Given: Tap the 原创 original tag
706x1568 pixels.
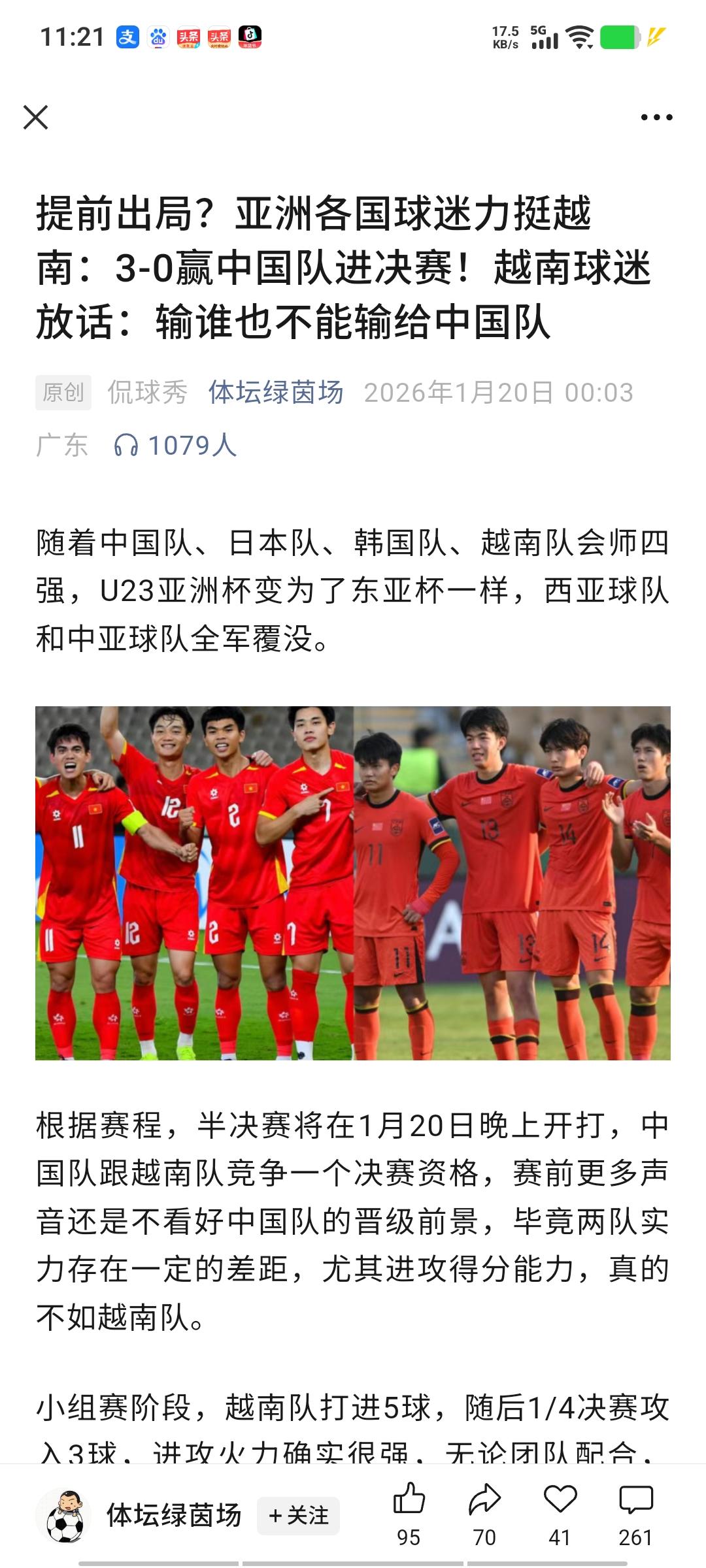Looking at the screenshot, I should [x=63, y=393].
